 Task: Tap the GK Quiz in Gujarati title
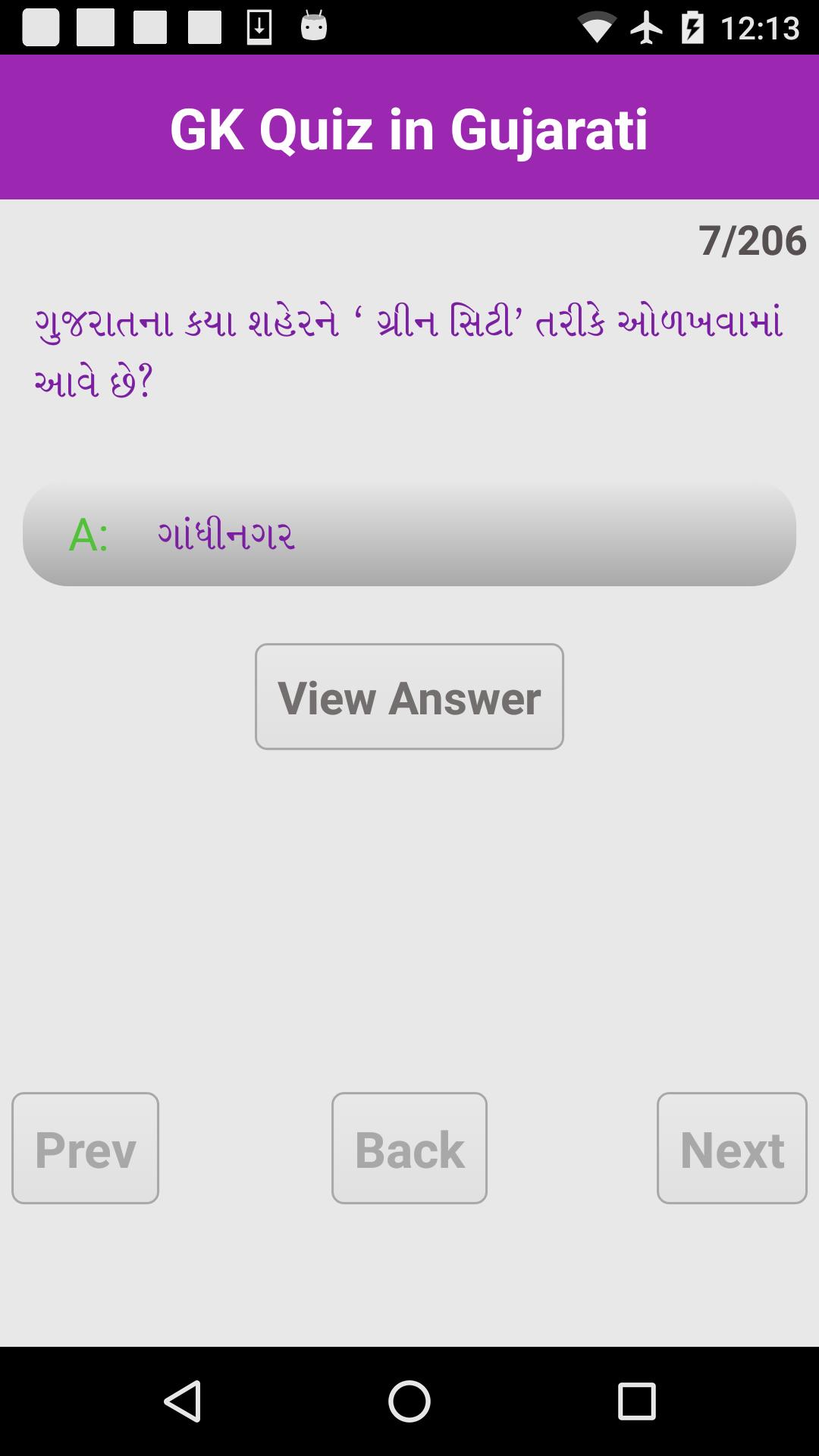(x=409, y=127)
